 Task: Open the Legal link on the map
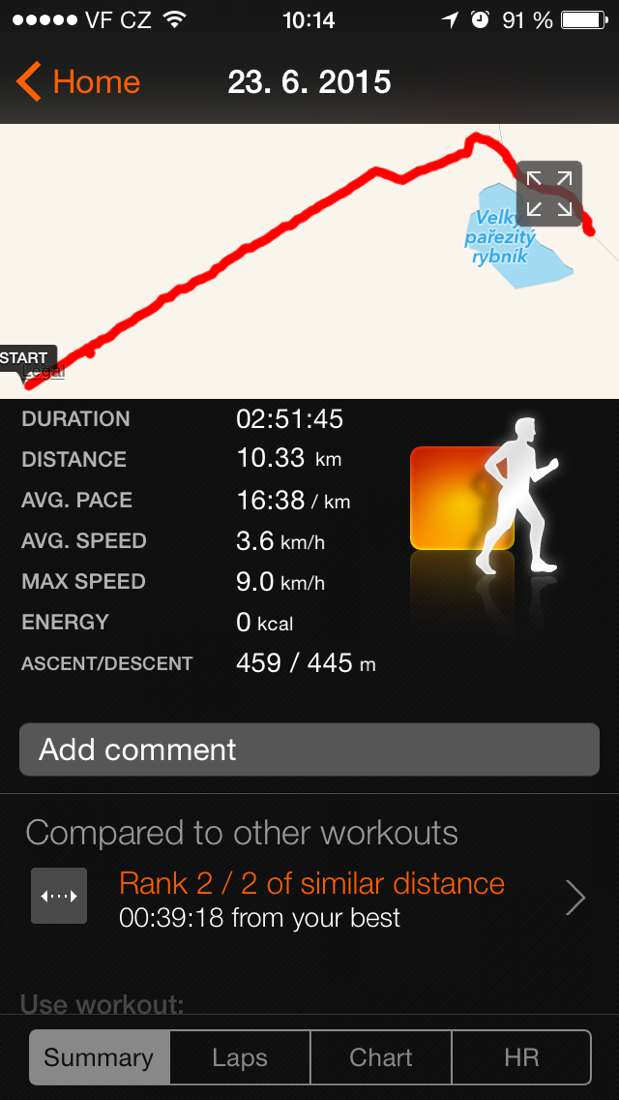point(48,373)
